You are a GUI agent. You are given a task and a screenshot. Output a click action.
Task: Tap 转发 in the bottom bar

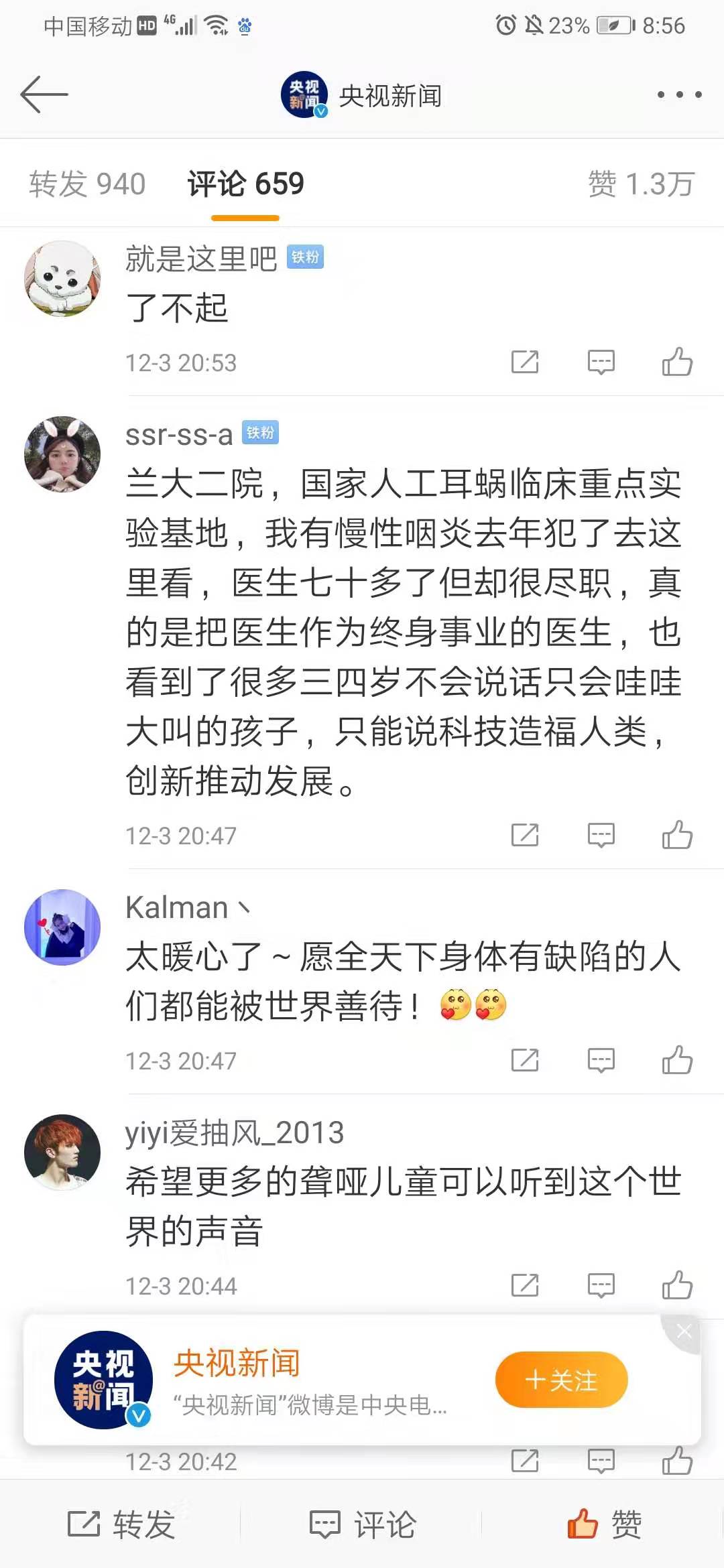pos(121,1524)
